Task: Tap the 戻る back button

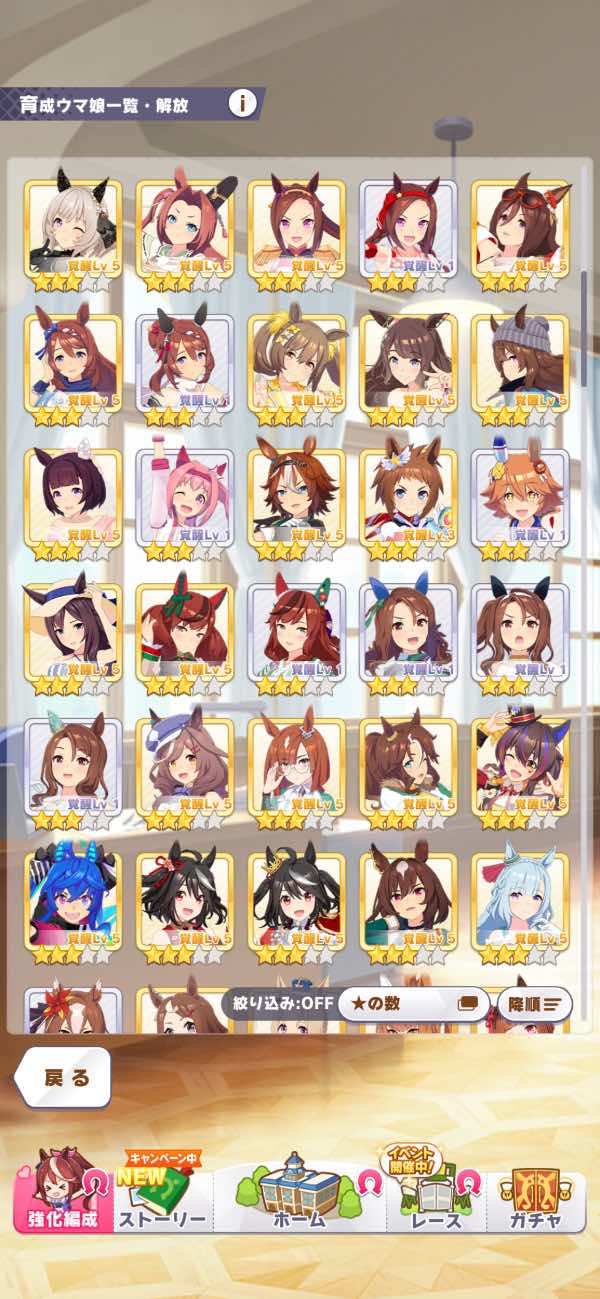Action: [x=64, y=1077]
